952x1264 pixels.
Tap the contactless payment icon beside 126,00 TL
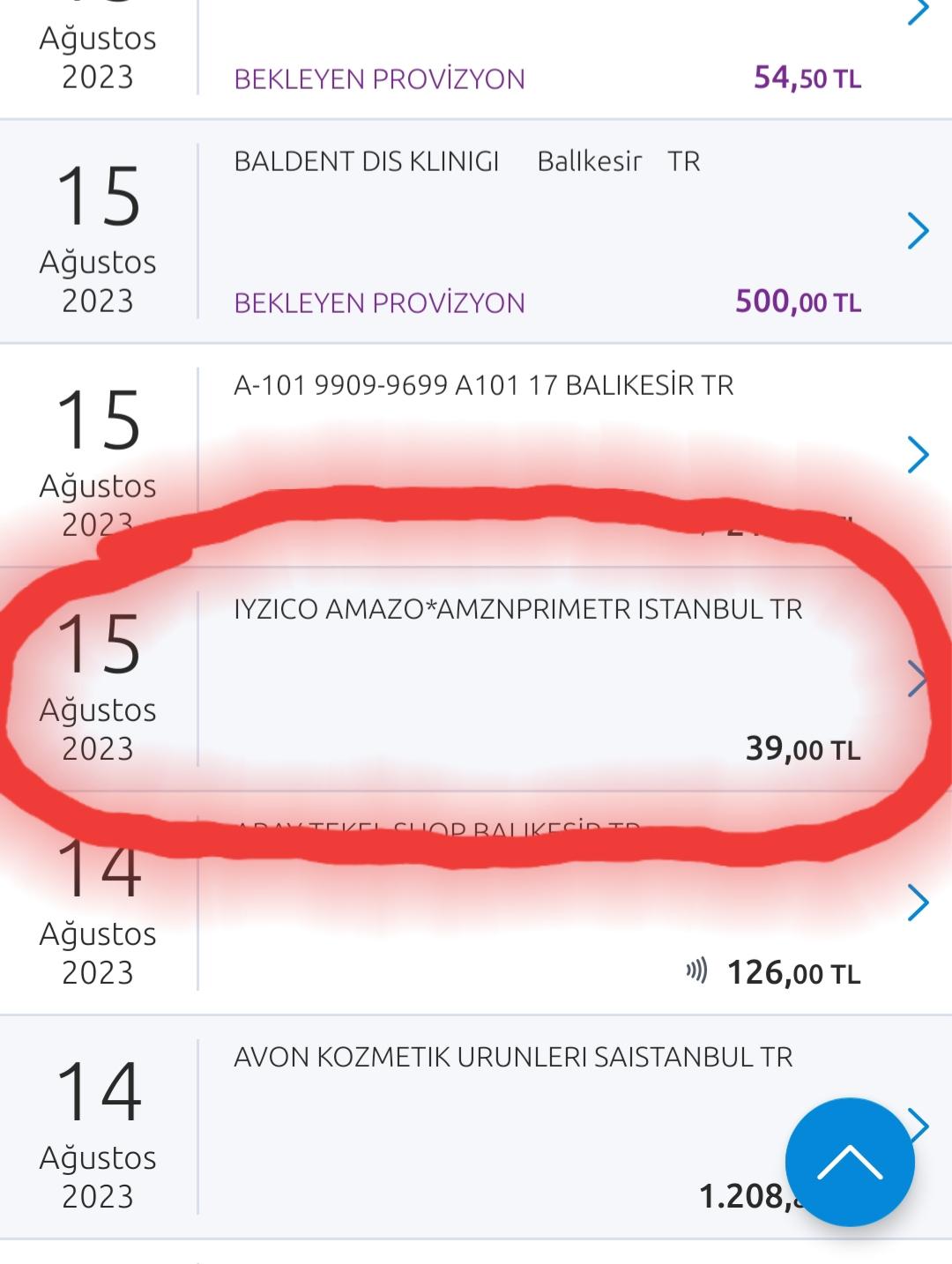coord(696,970)
